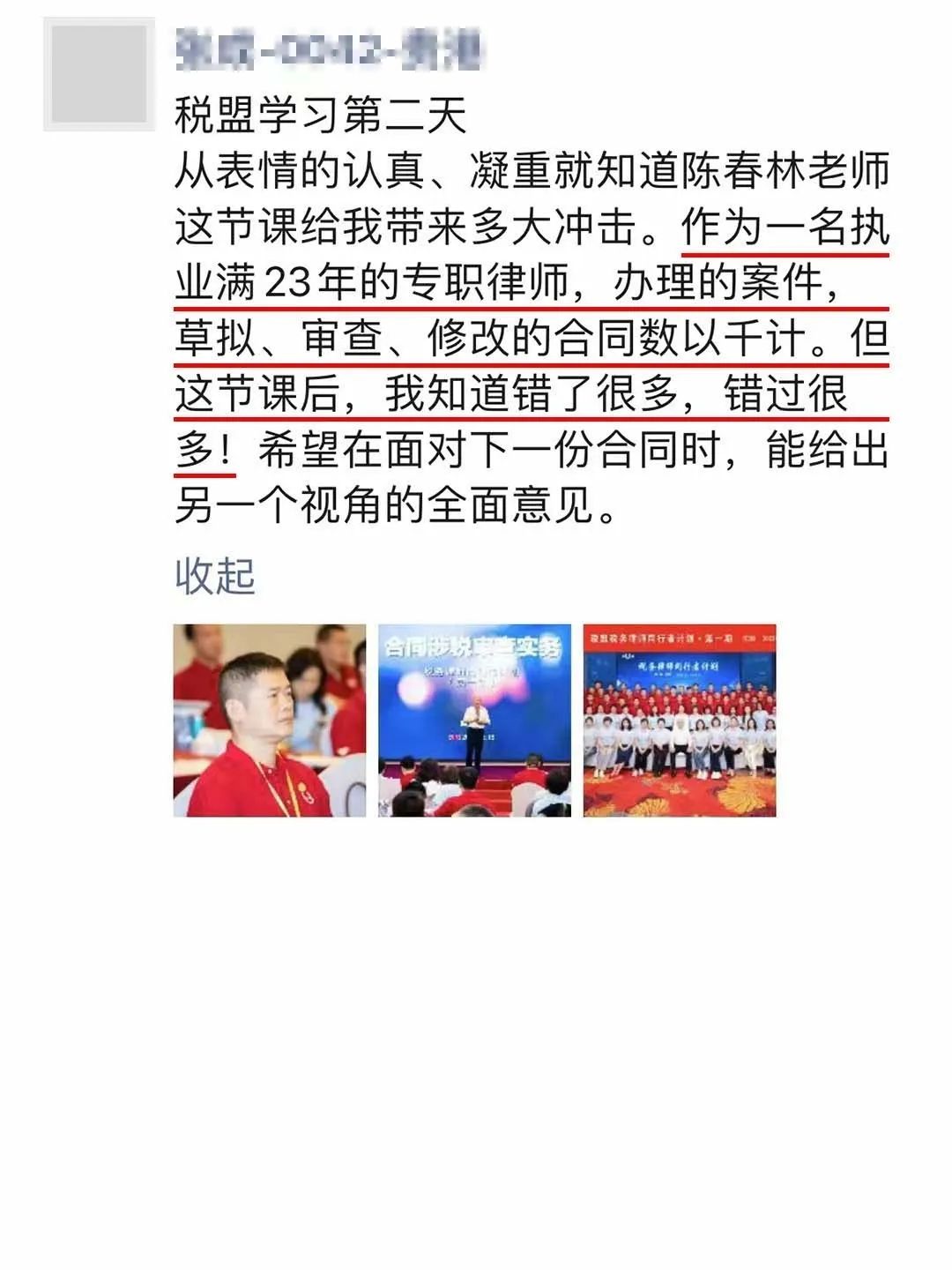The image size is (952, 1270).
Task: Open the group photo in red uniforms
Action: (680, 721)
